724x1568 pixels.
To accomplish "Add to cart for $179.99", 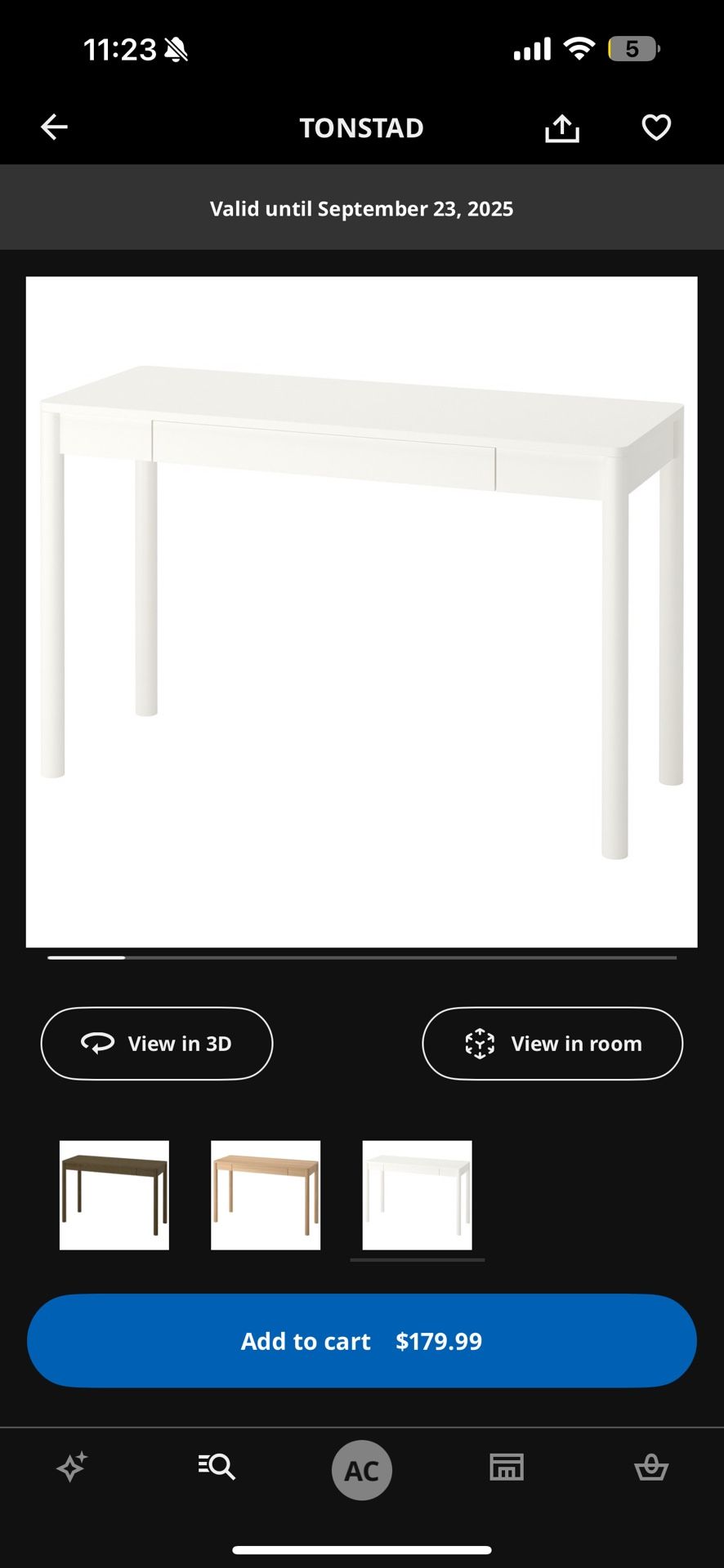I will tap(361, 1341).
